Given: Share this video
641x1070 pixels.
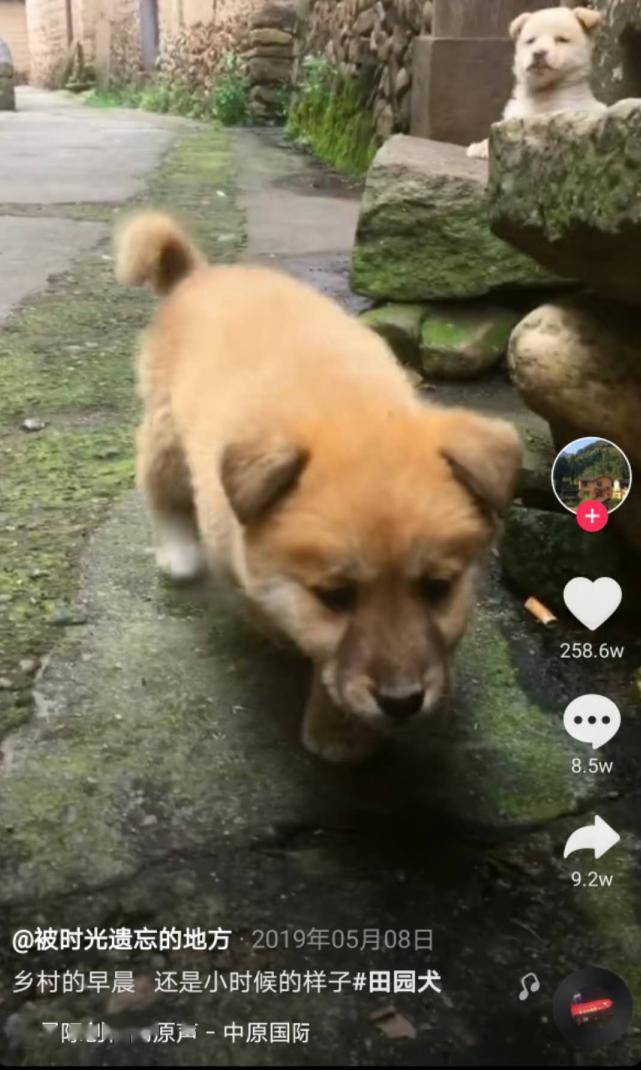Looking at the screenshot, I should [592, 837].
